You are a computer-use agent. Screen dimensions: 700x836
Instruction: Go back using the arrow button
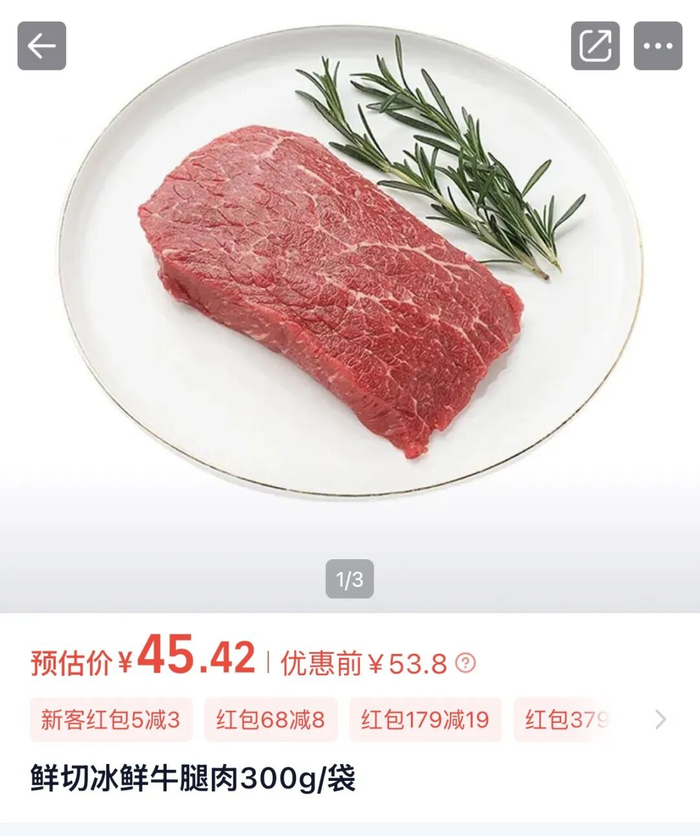click(x=42, y=46)
